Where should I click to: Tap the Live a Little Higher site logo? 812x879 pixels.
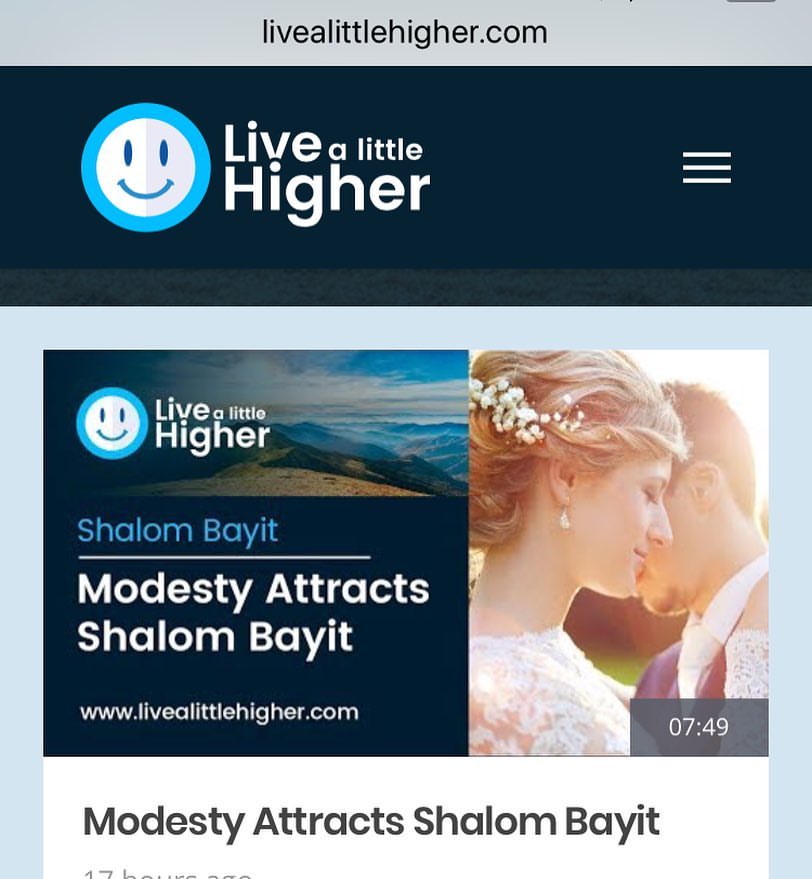pyautogui.click(x=255, y=168)
